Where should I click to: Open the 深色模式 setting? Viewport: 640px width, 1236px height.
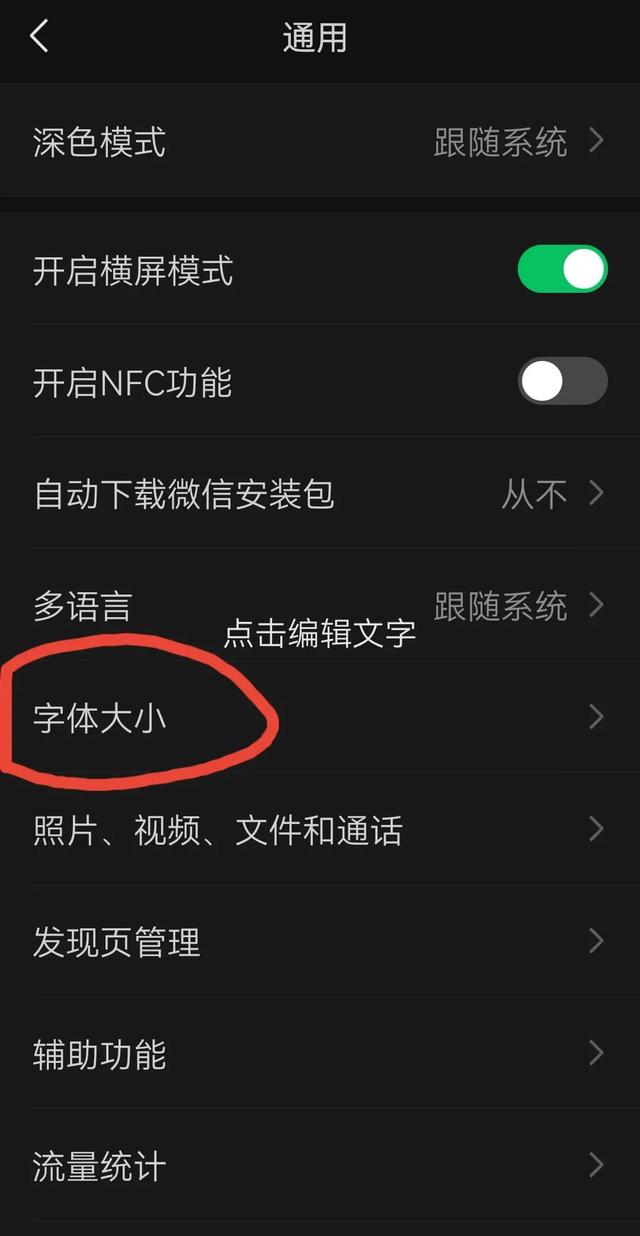(x=320, y=142)
